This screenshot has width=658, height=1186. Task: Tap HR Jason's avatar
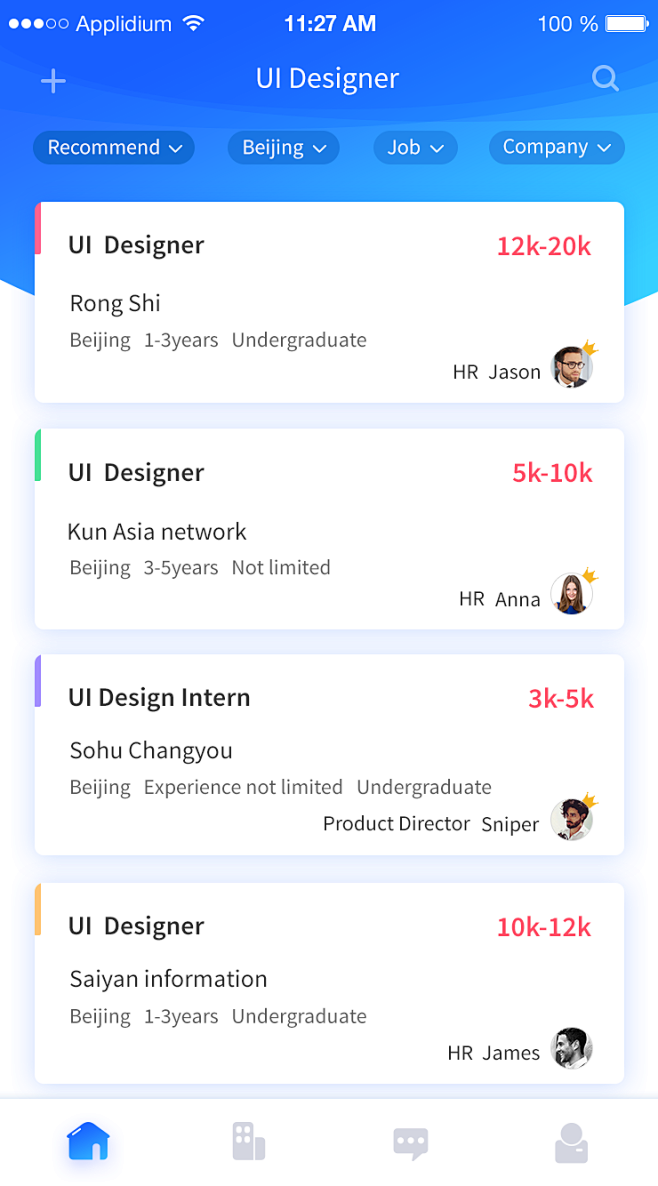(x=572, y=367)
